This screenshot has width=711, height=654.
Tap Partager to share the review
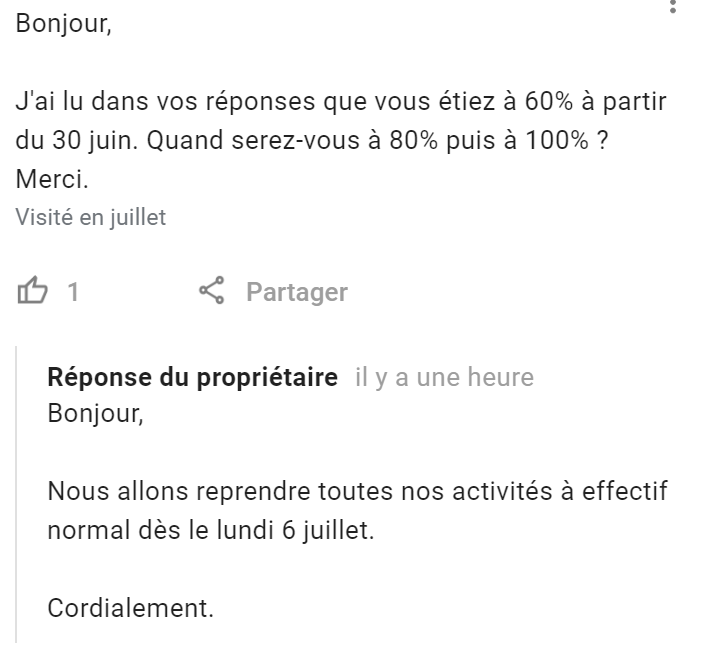click(x=273, y=292)
